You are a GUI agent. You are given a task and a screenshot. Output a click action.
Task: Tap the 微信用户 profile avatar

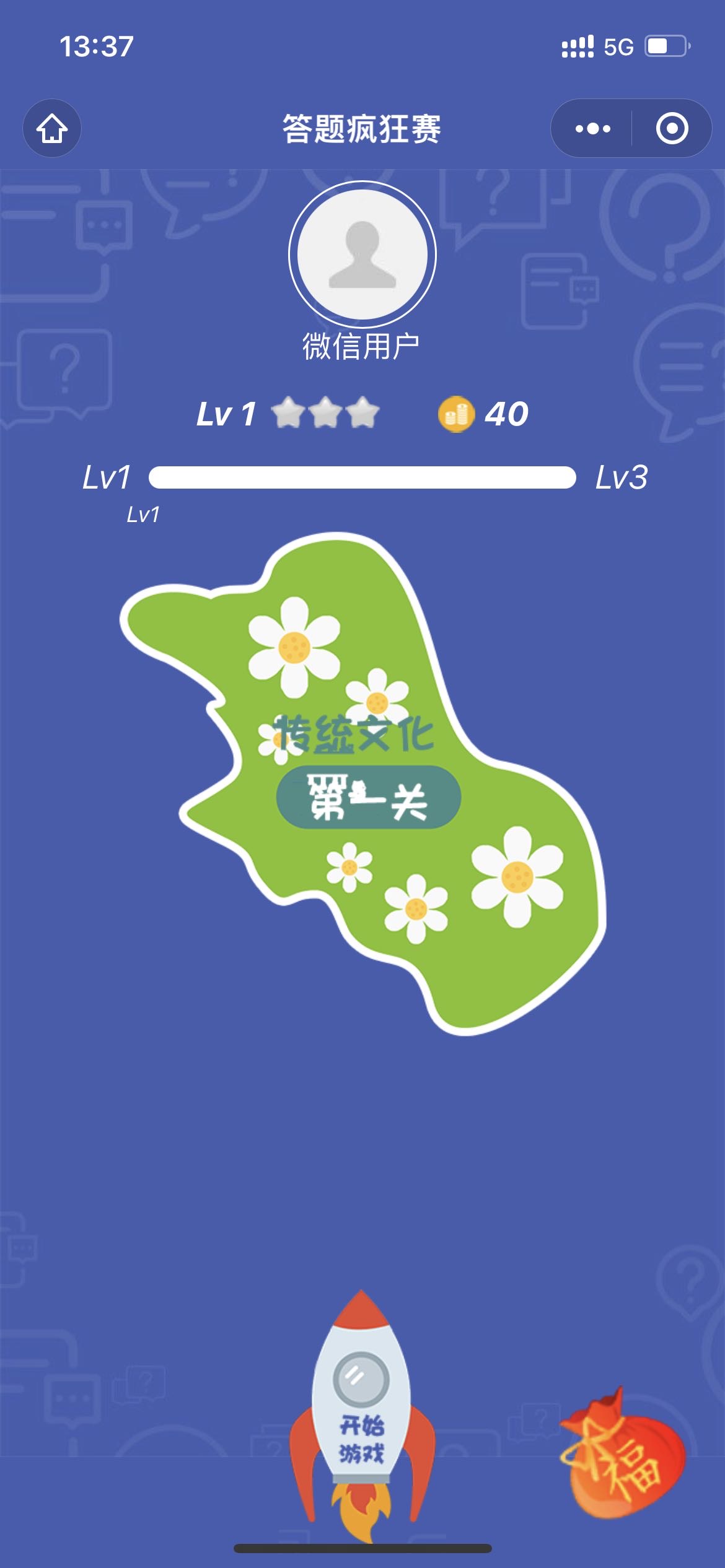pyautogui.click(x=362, y=255)
